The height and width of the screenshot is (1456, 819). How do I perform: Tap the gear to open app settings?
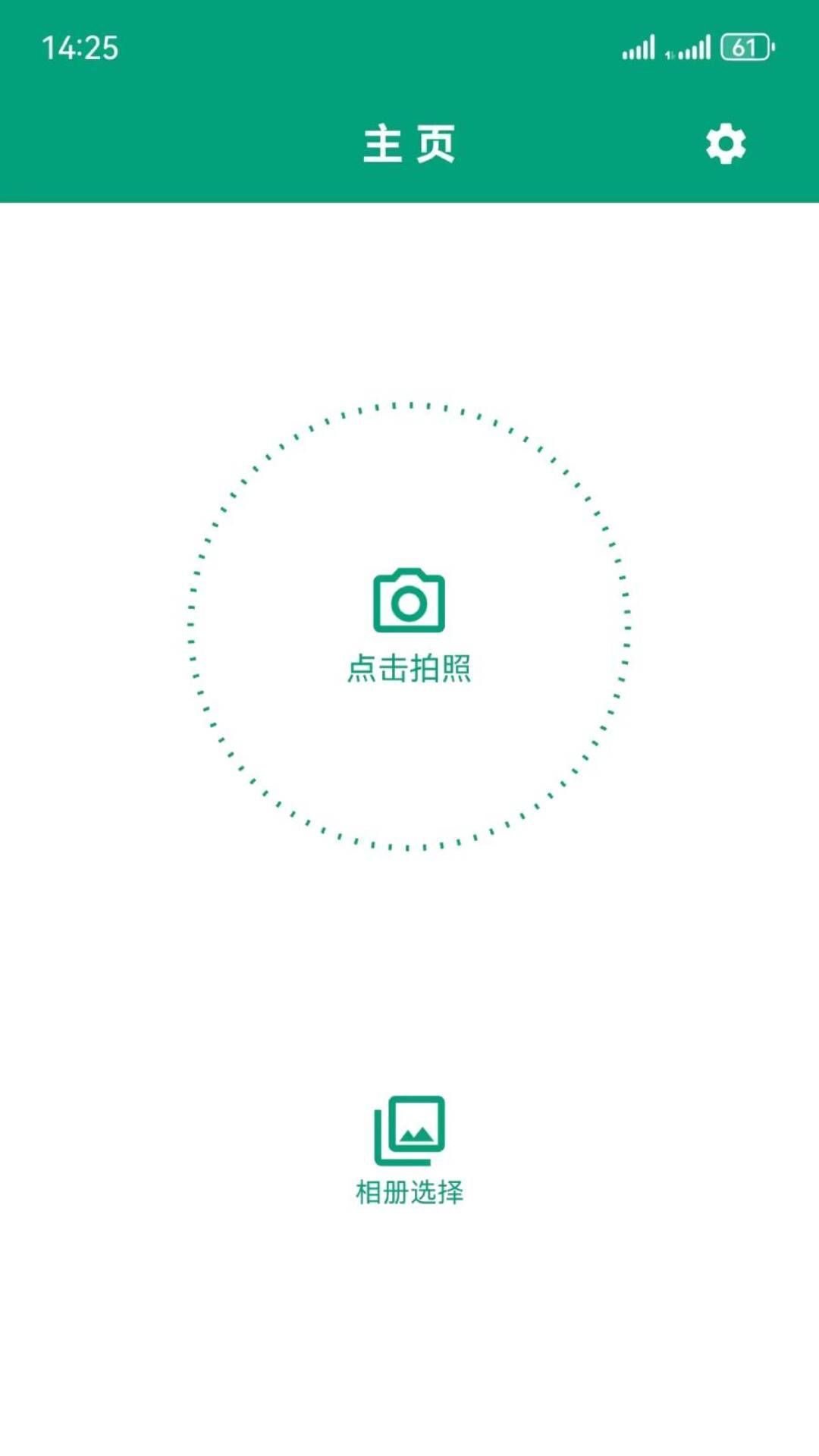pyautogui.click(x=726, y=143)
